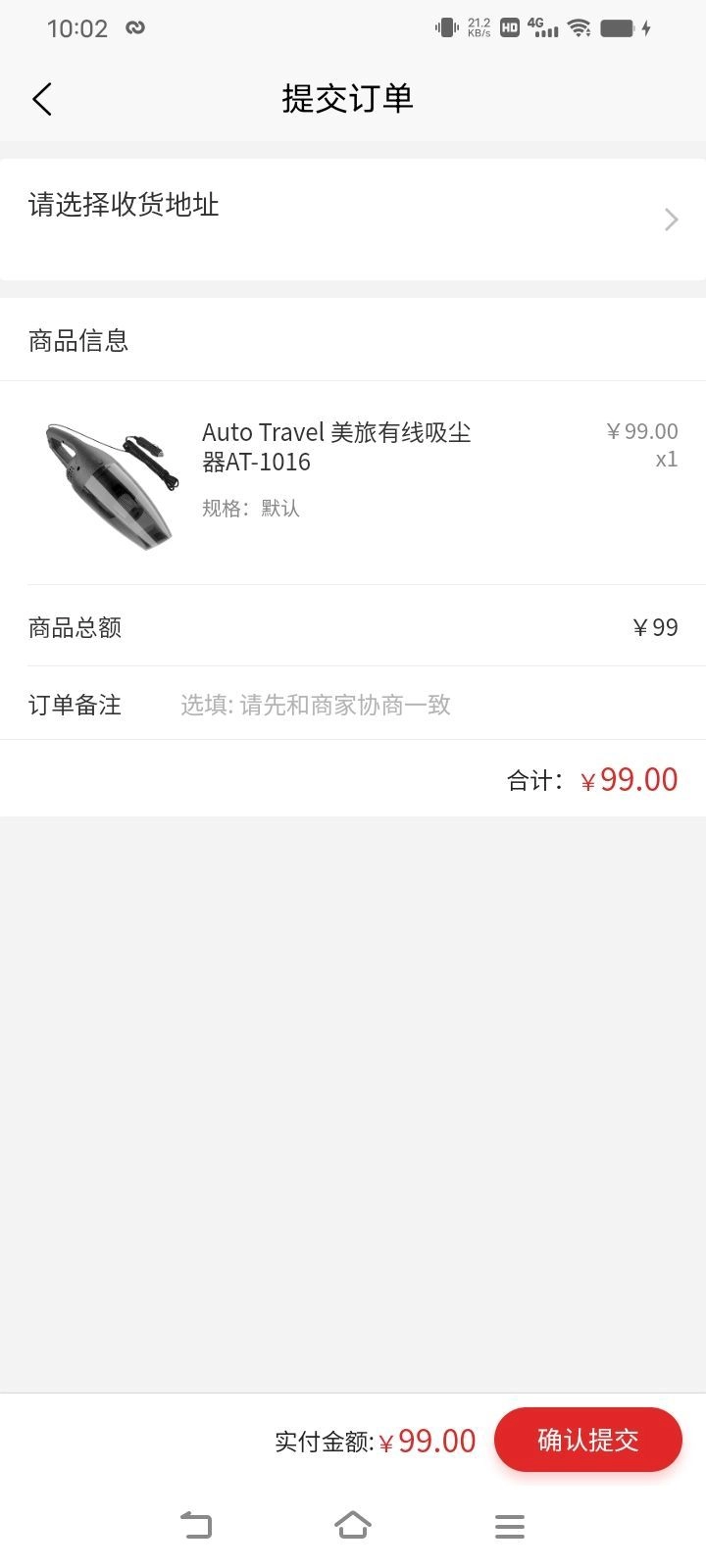Viewport: 706px width, 1568px height.
Task: Open the address picker via its chevron
Action: pyautogui.click(x=671, y=219)
